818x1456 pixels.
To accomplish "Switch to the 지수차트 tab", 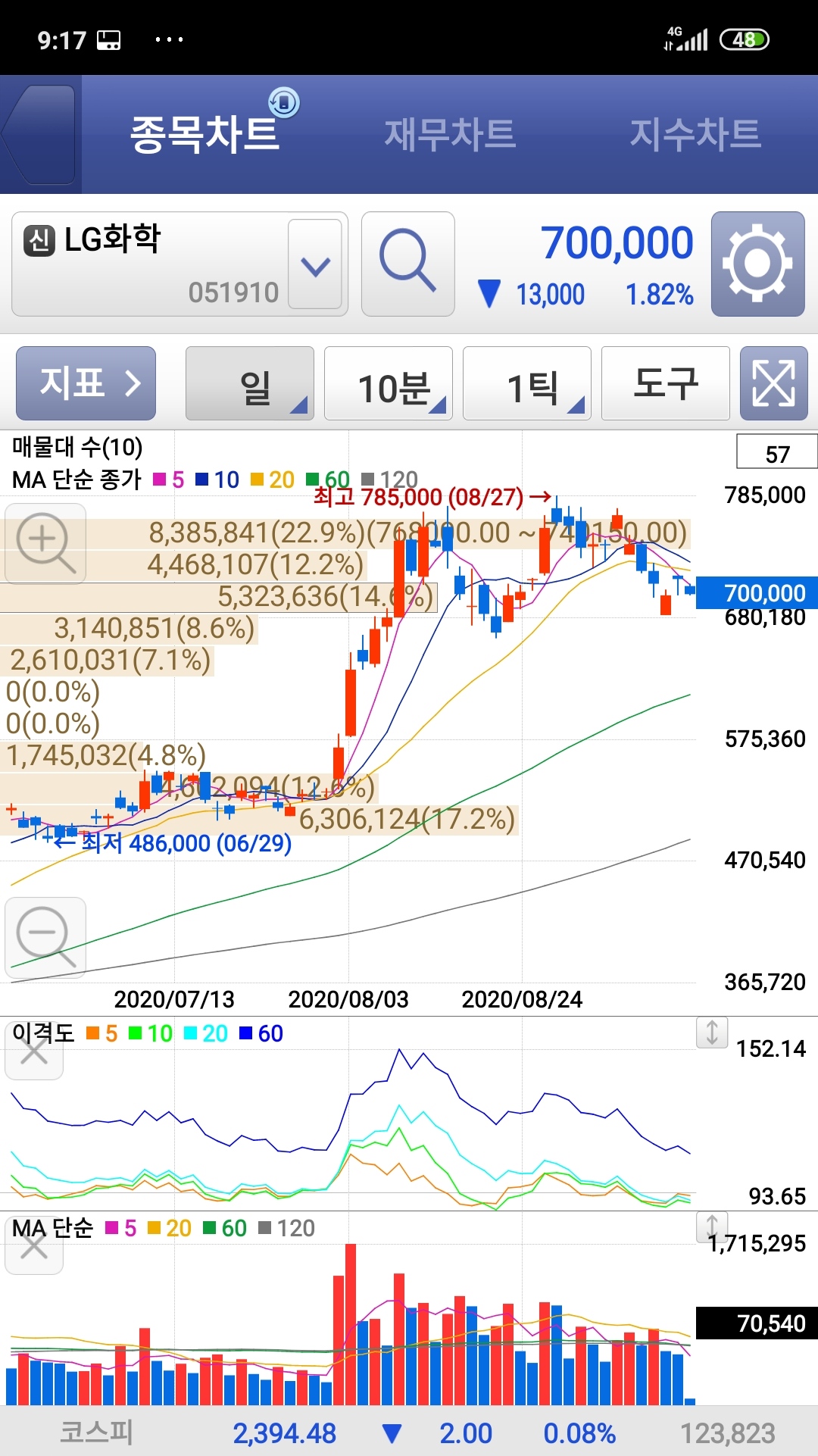I will tap(695, 134).
